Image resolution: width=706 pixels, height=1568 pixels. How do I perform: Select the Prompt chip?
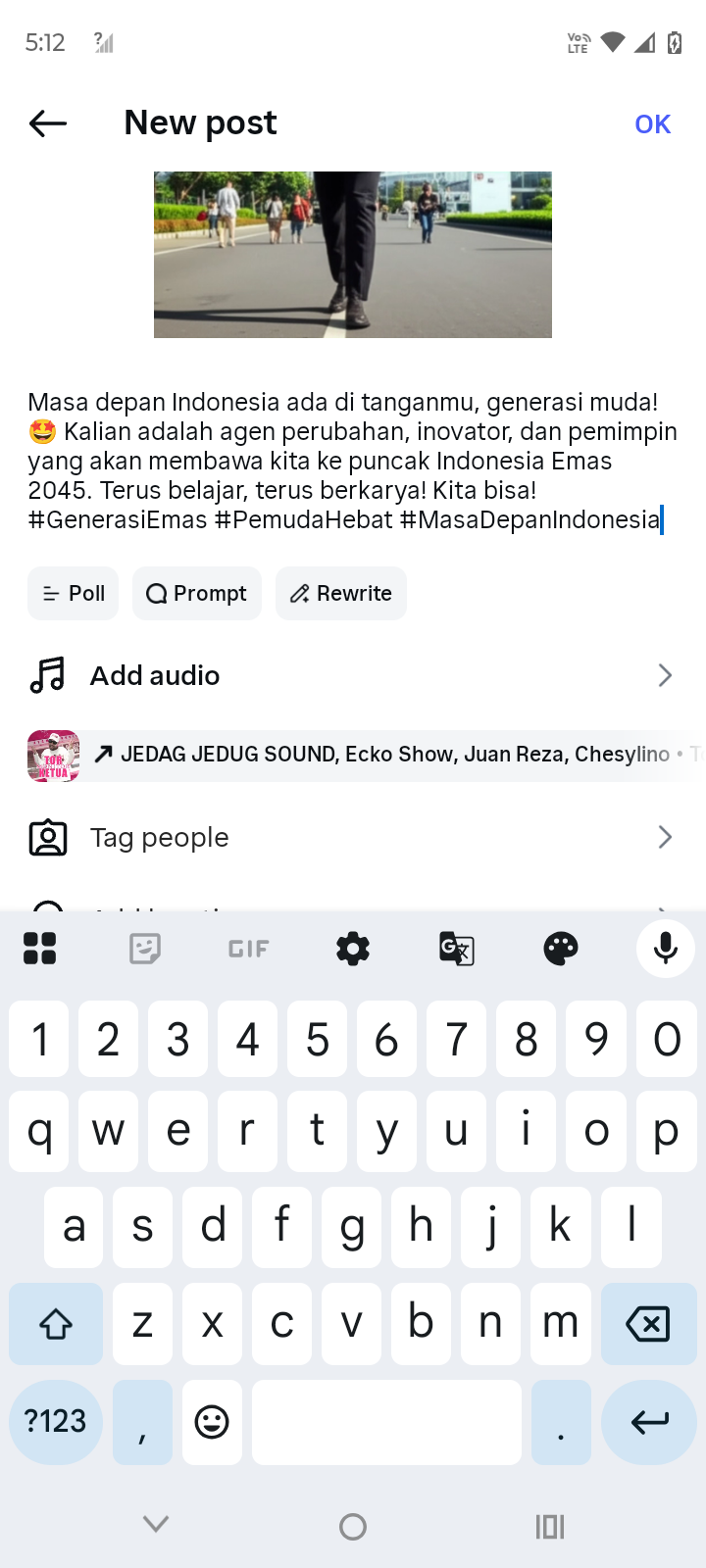pos(197,594)
